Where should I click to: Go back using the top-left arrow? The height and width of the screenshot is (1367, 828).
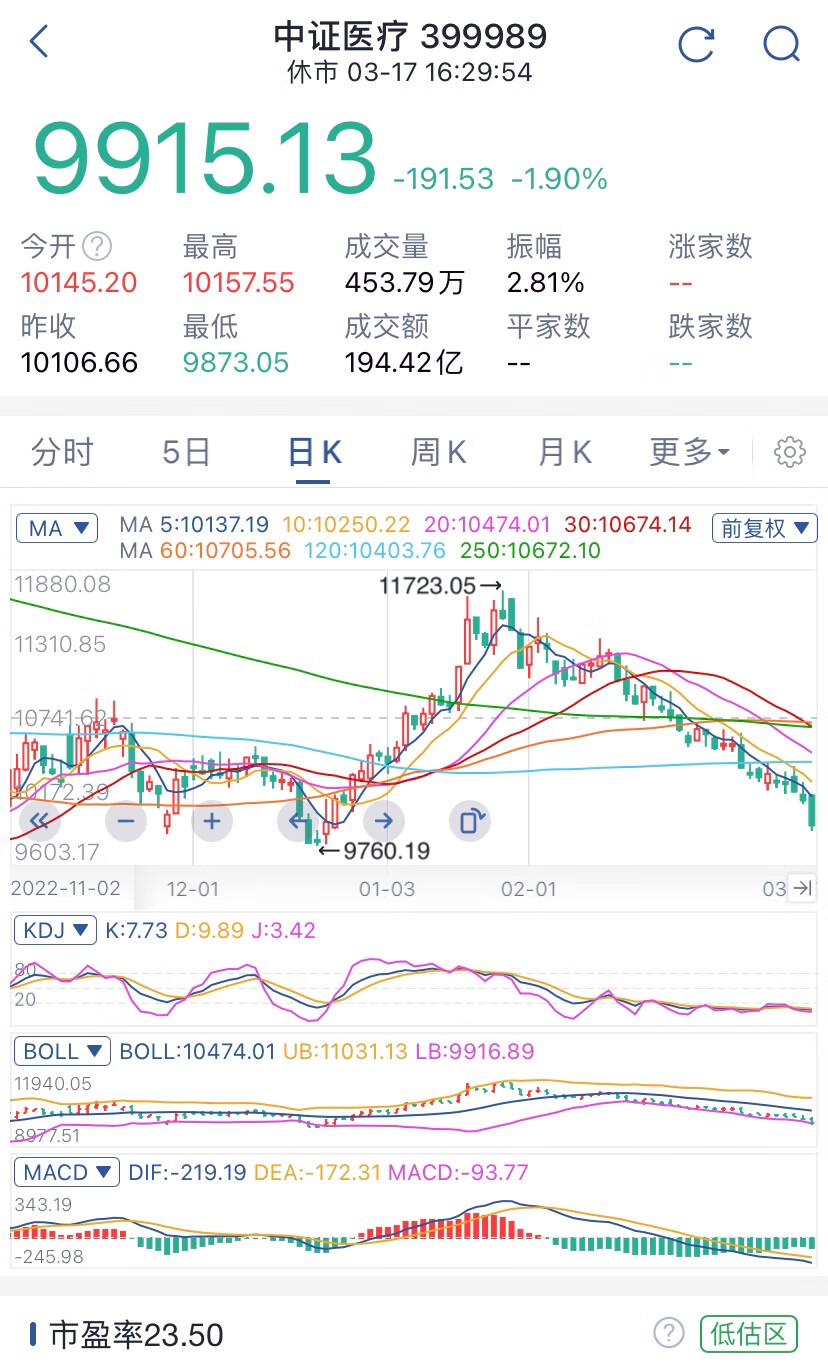click(x=39, y=42)
